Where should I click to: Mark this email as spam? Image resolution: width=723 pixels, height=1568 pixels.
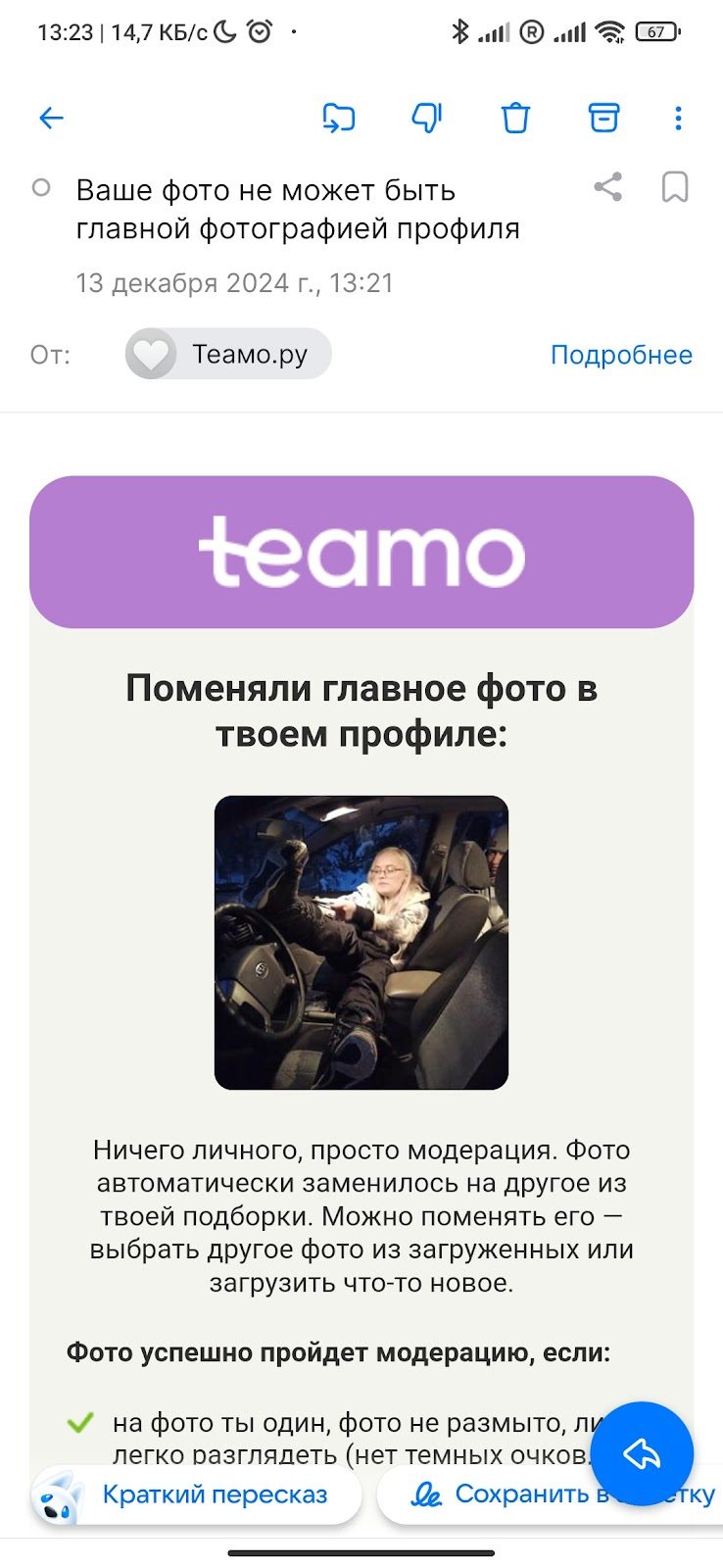(426, 119)
